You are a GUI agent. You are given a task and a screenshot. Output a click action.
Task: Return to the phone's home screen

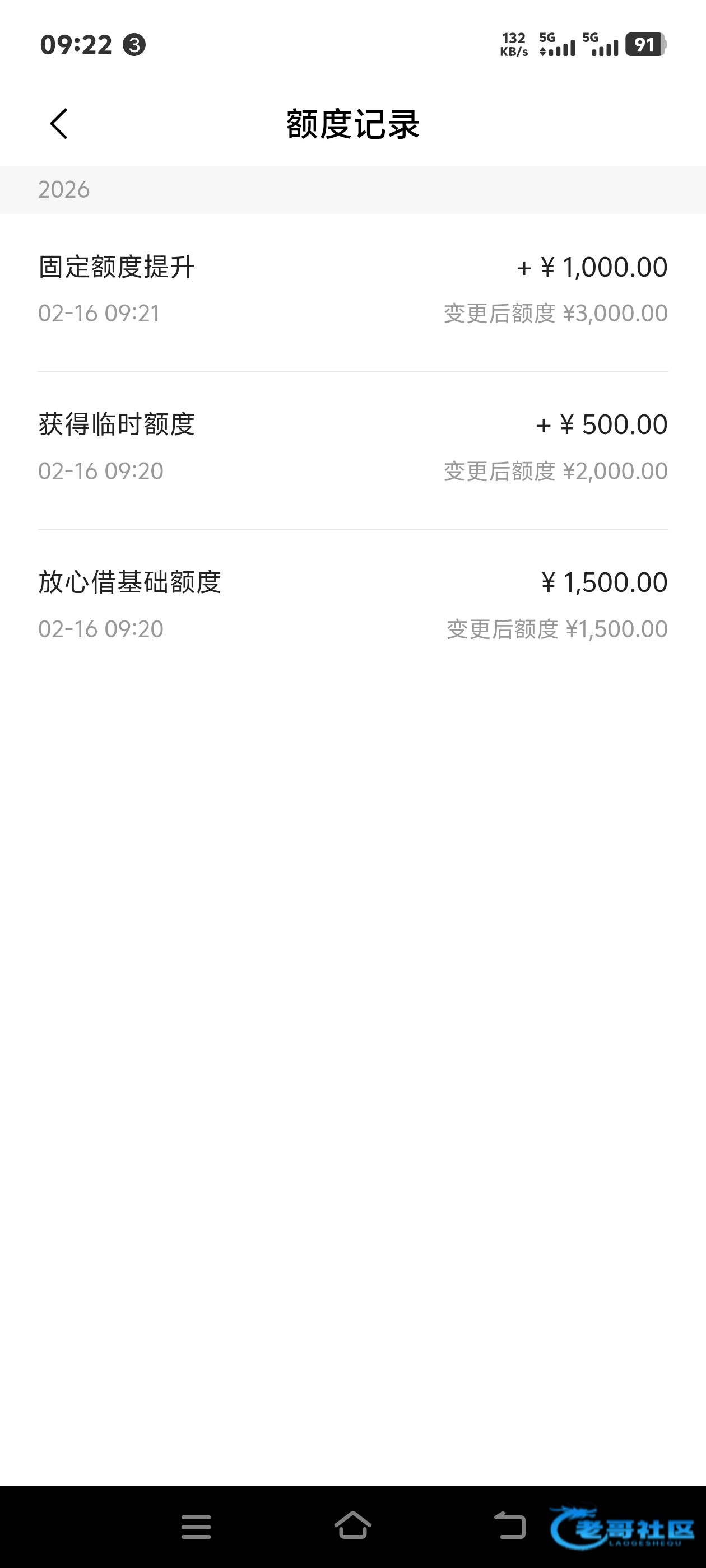coord(352,1525)
